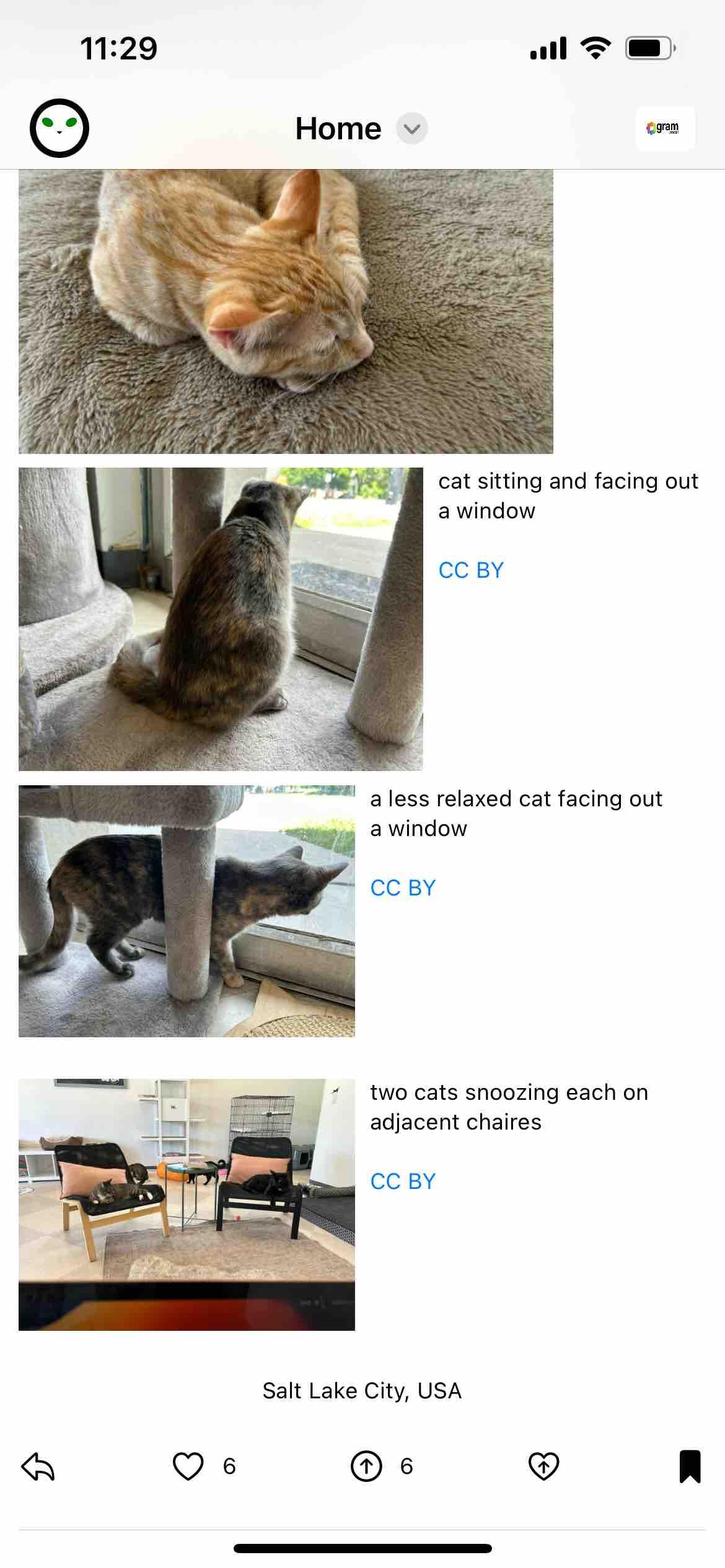The width and height of the screenshot is (725, 1568).
Task: Open the sleeping orange cat photo
Action: pos(286,311)
